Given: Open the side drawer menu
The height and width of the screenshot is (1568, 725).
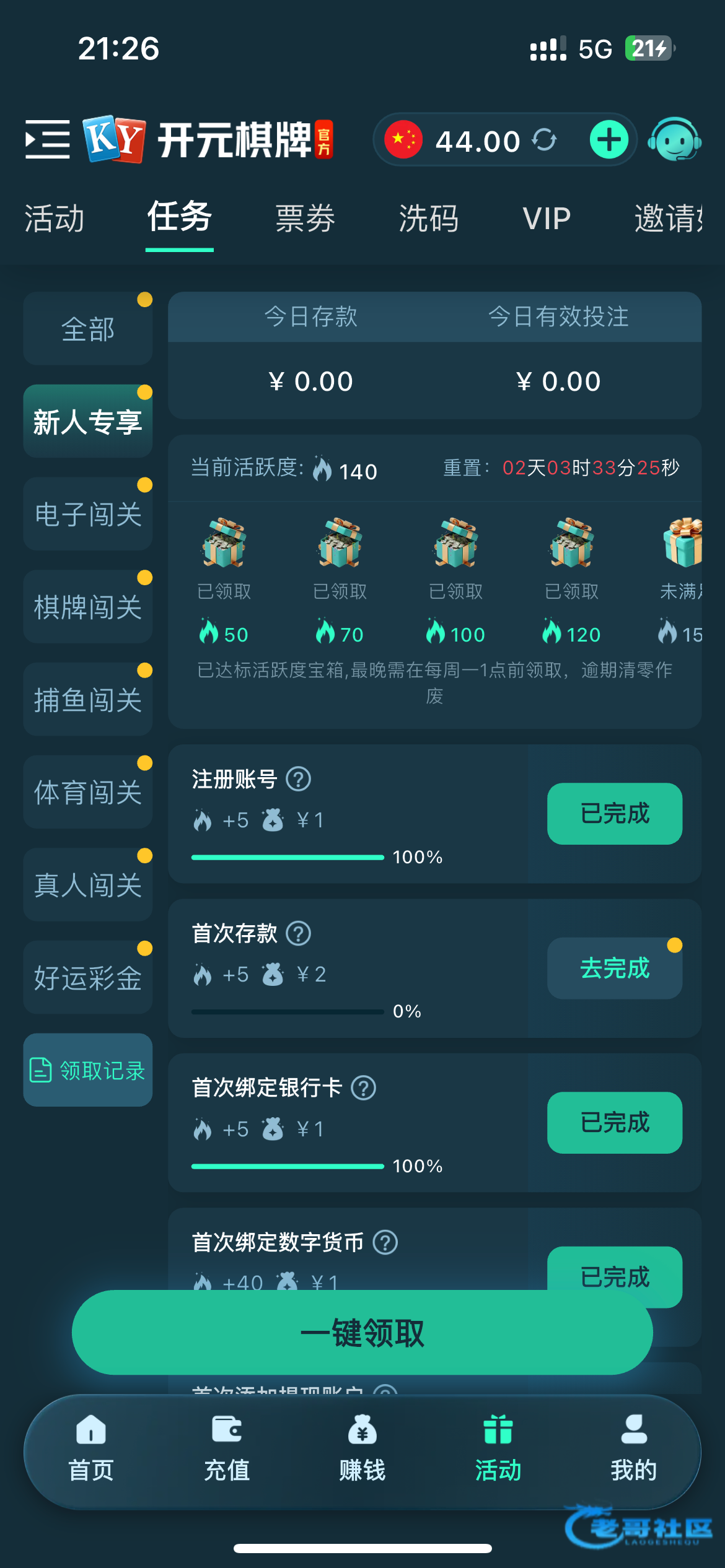Looking at the screenshot, I should click(47, 140).
